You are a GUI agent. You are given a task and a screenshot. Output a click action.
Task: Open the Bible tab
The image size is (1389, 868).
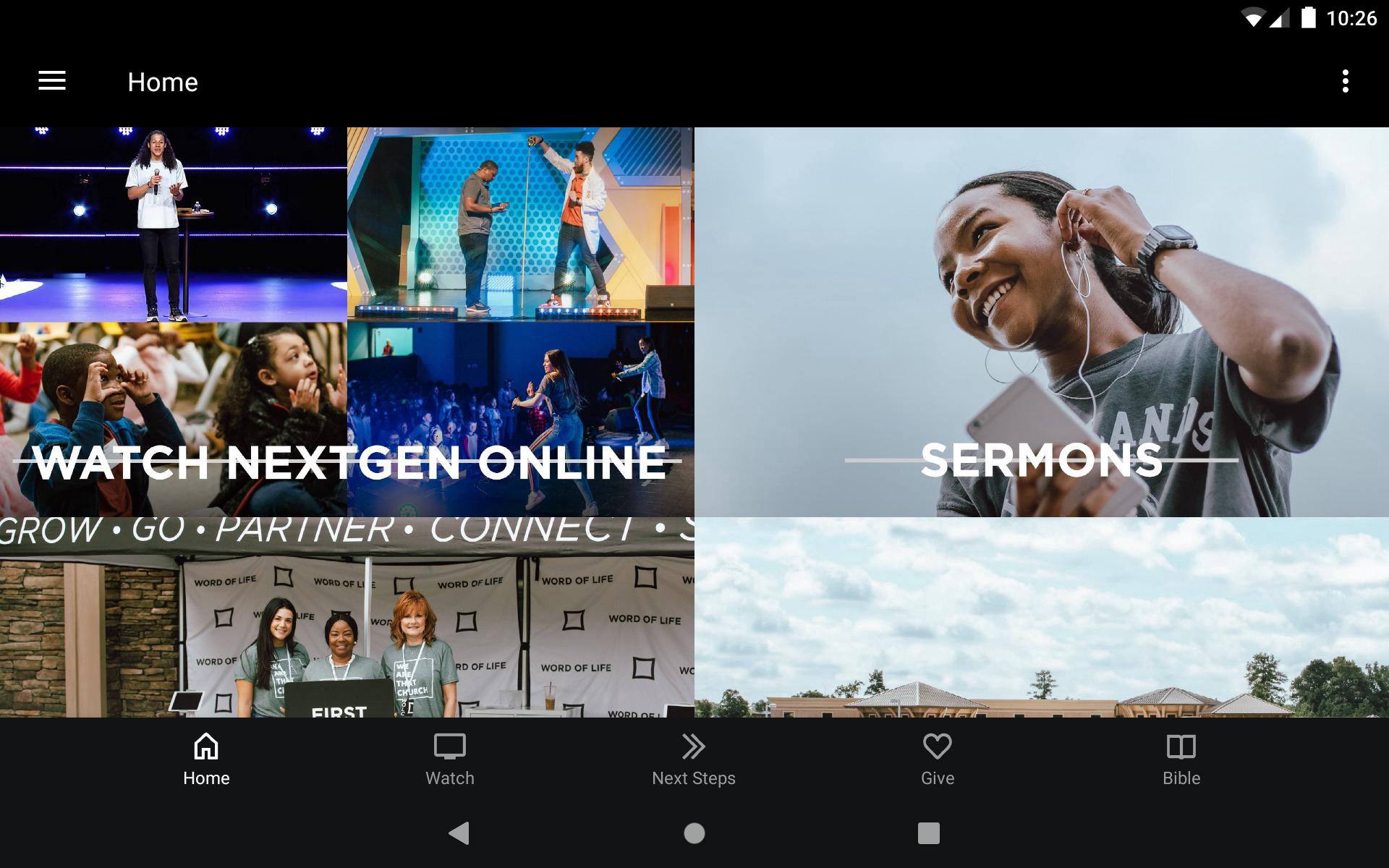pyautogui.click(x=1181, y=759)
